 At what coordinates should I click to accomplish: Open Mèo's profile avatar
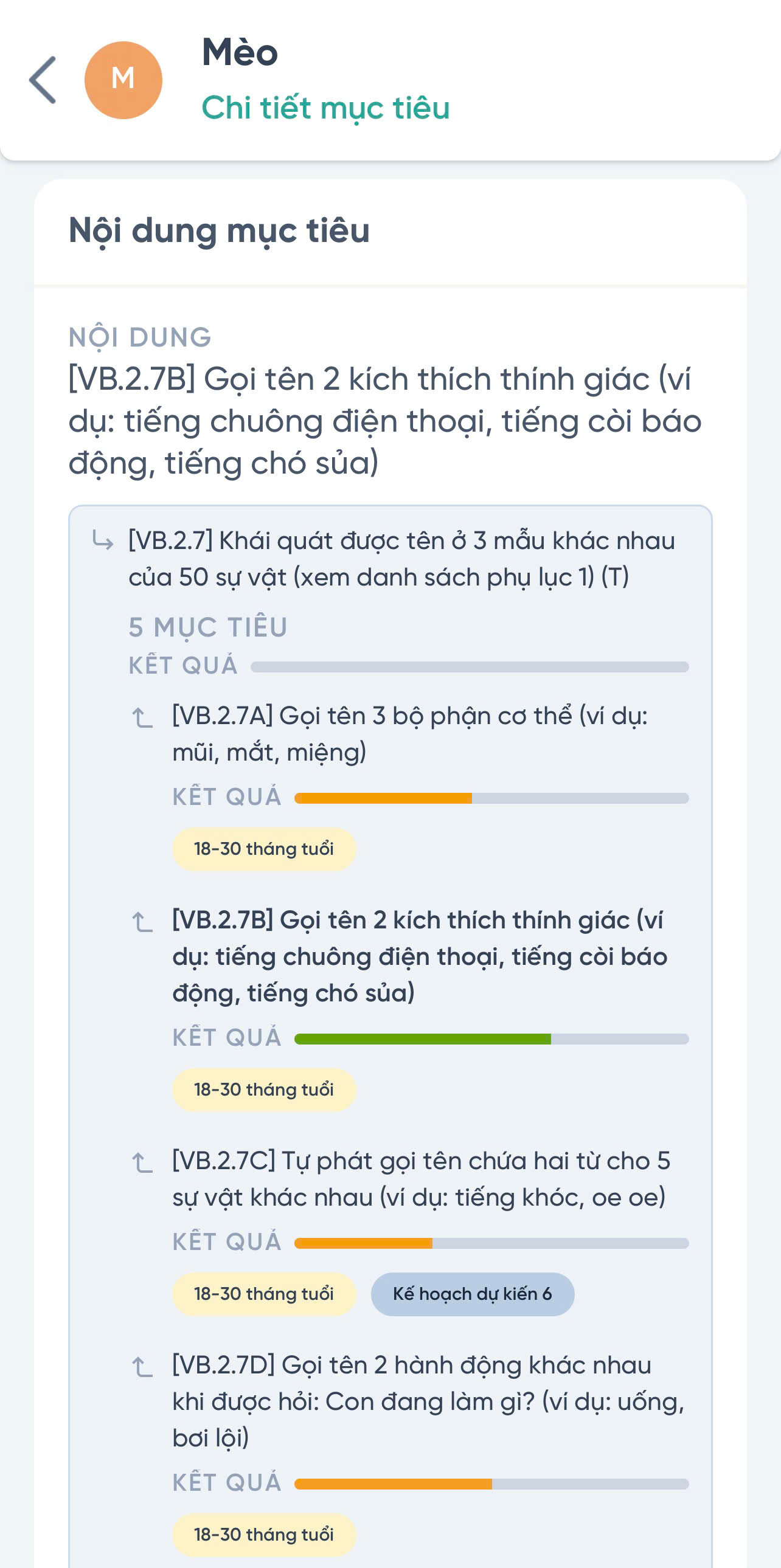pos(123,80)
